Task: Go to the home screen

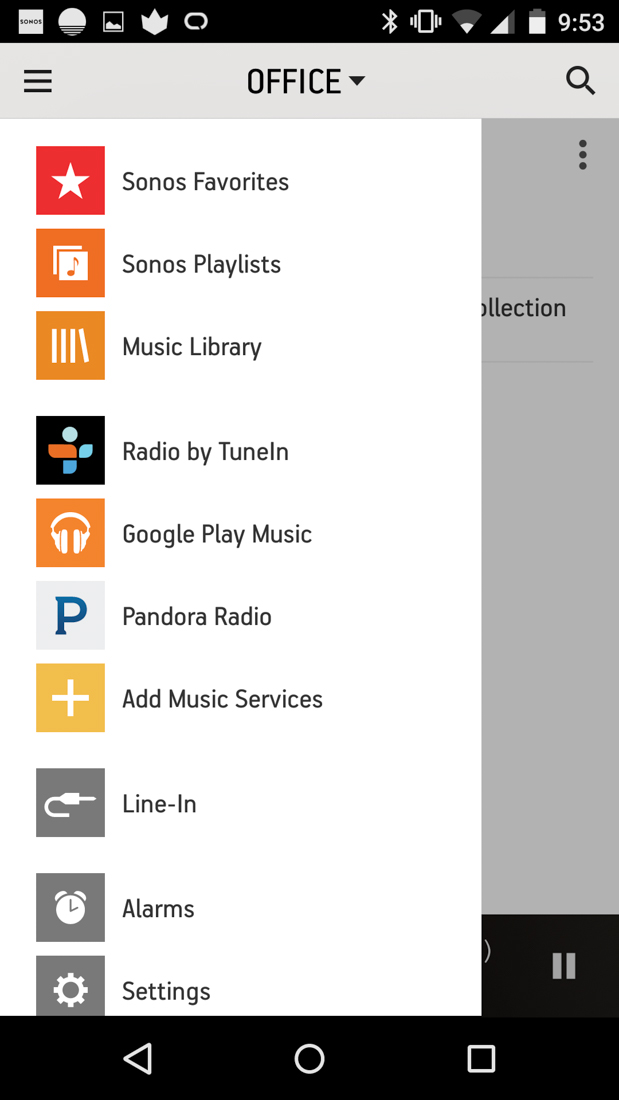Action: pyautogui.click(x=309, y=1058)
